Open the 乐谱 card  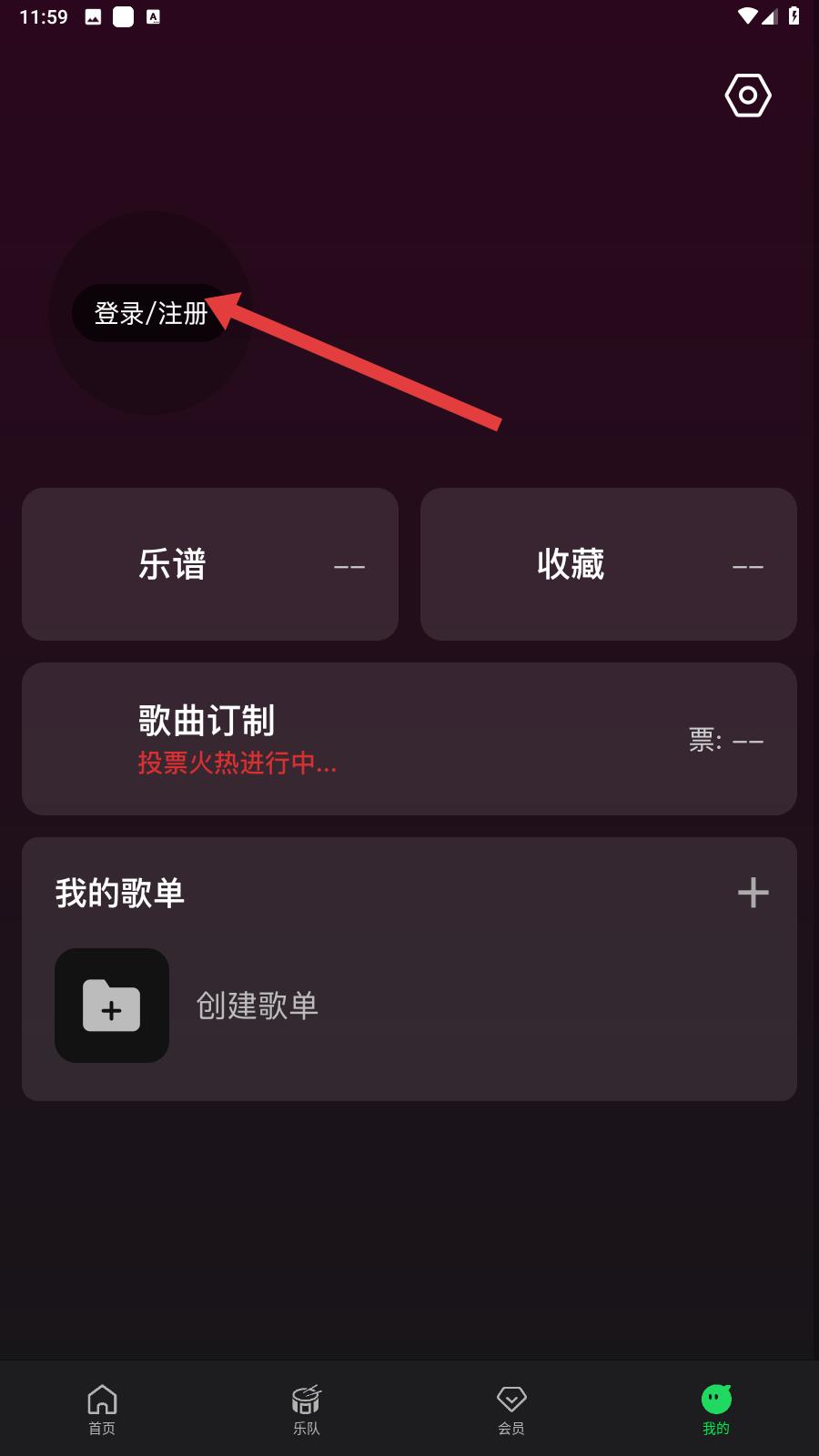(x=210, y=564)
